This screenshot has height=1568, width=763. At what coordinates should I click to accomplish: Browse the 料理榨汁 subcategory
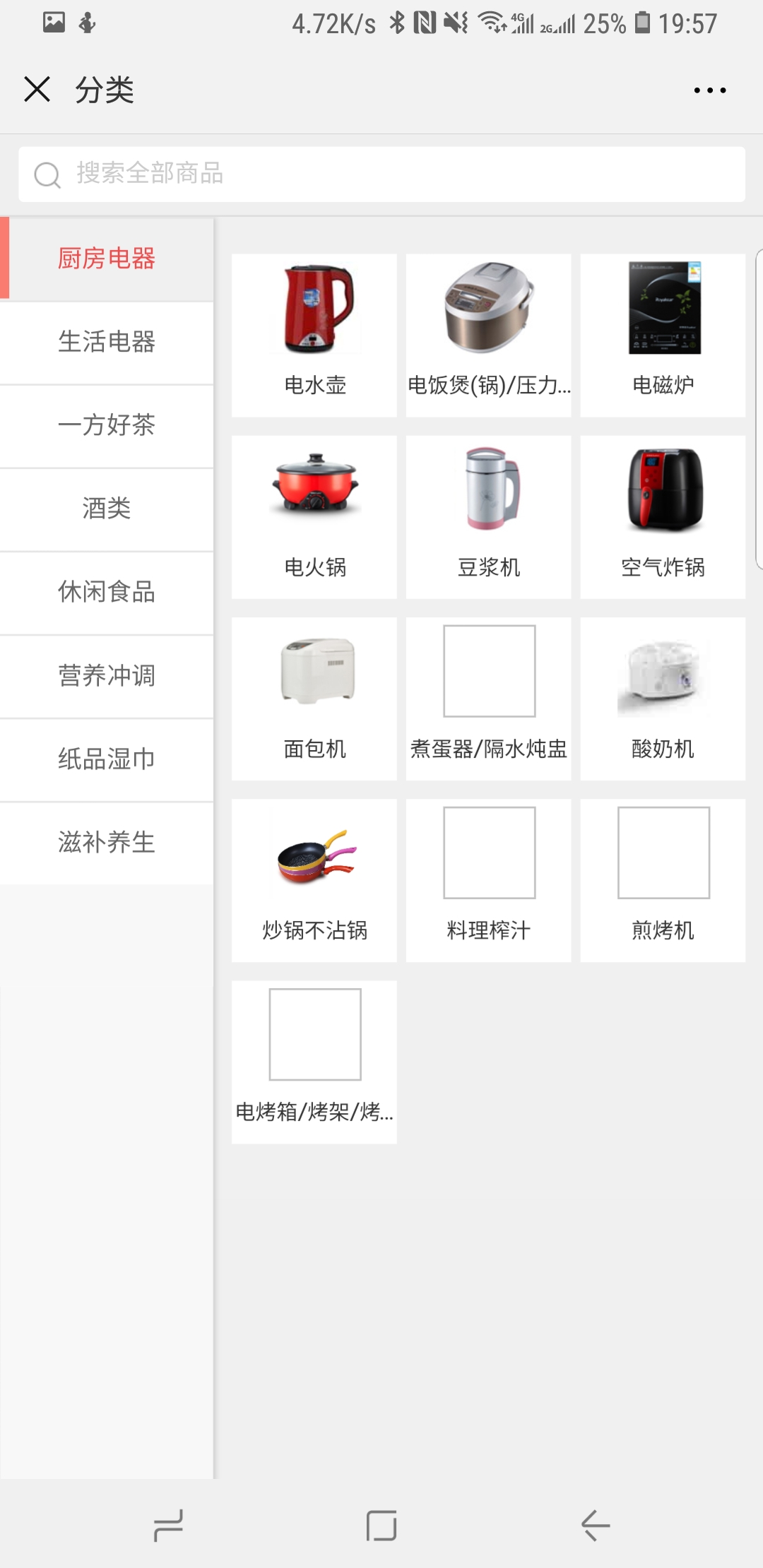(488, 880)
